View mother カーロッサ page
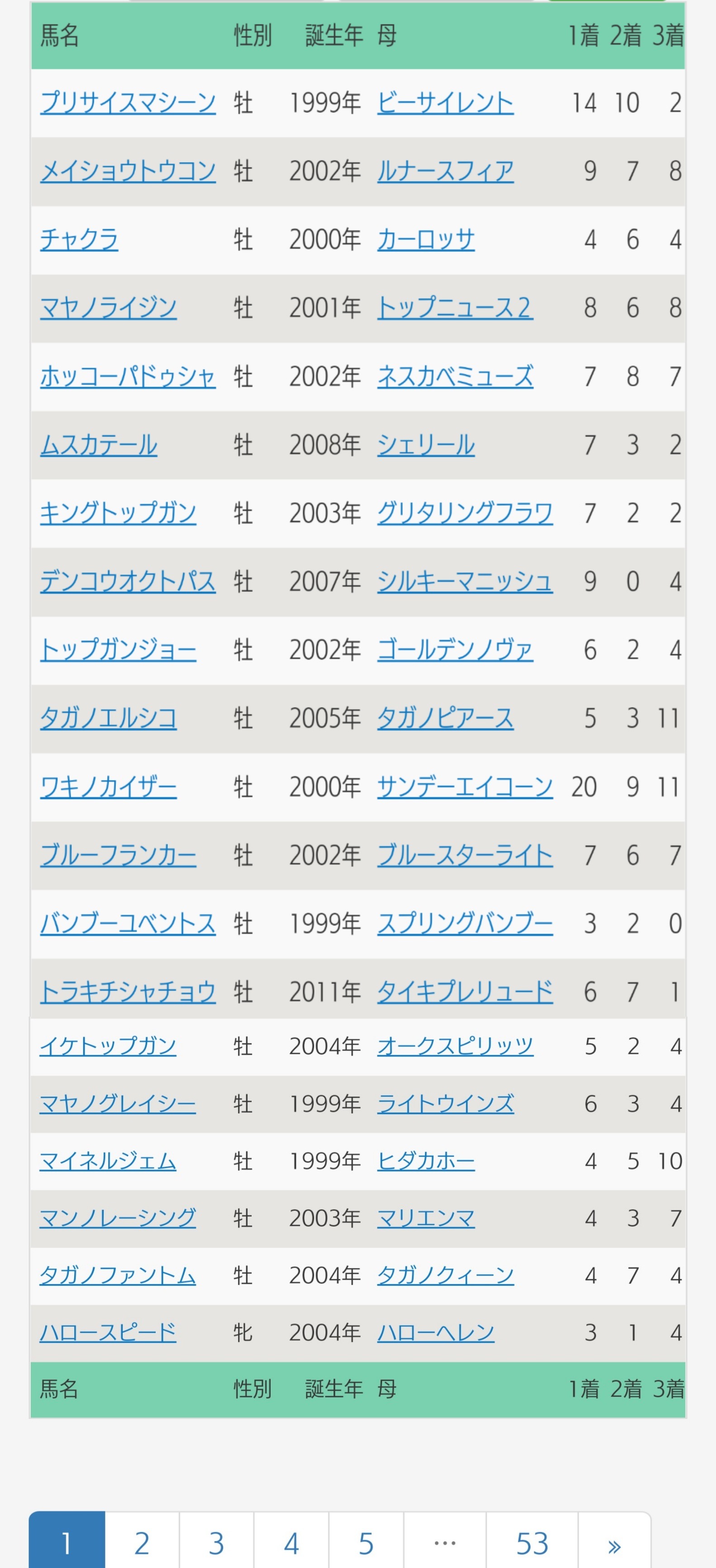The width and height of the screenshot is (716, 1568). tap(425, 239)
